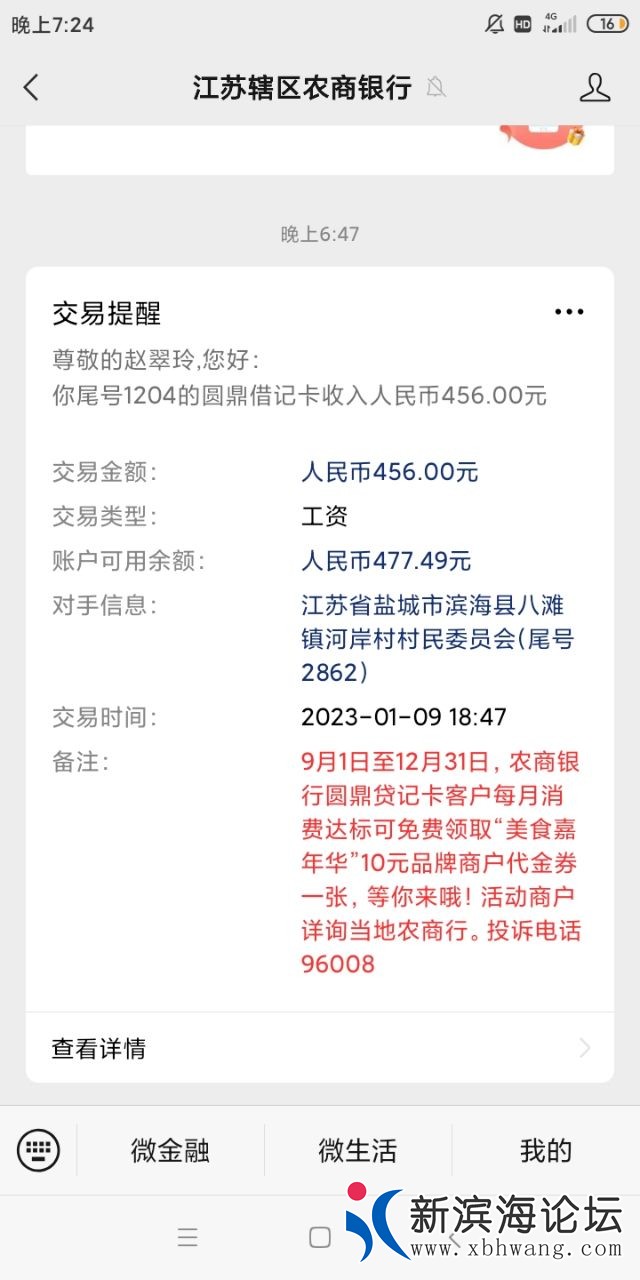This screenshot has height=1280, width=640.
Task: Open 查看详情 for the transaction
Action: click(x=320, y=1048)
